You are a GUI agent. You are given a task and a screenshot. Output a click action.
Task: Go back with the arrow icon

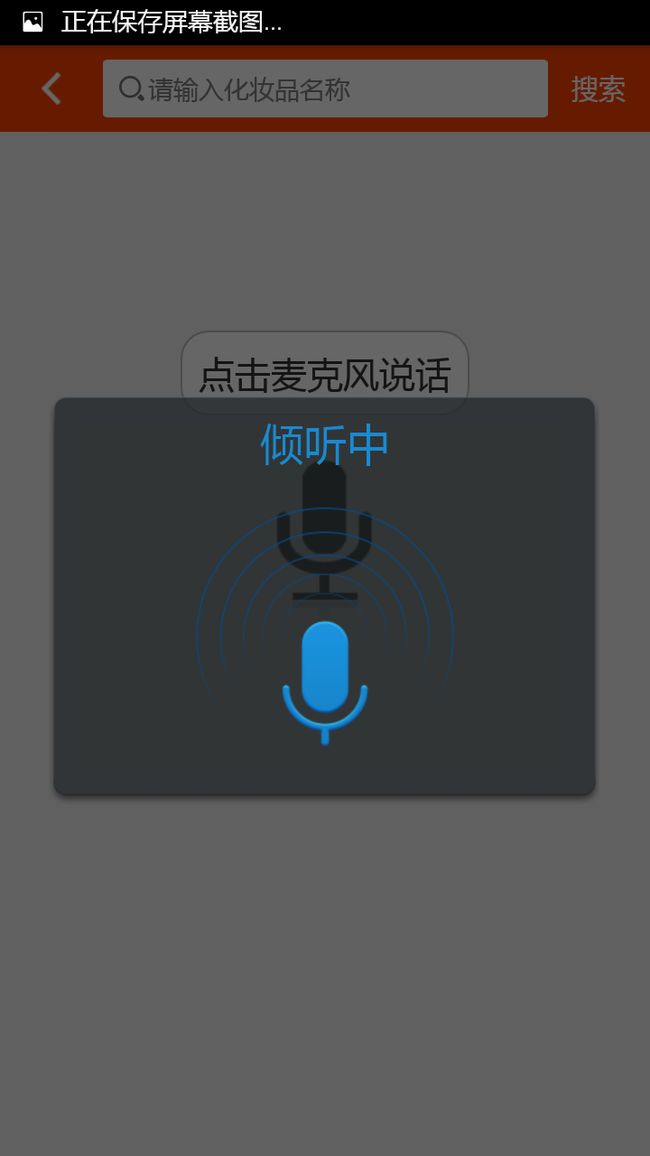(x=51, y=89)
